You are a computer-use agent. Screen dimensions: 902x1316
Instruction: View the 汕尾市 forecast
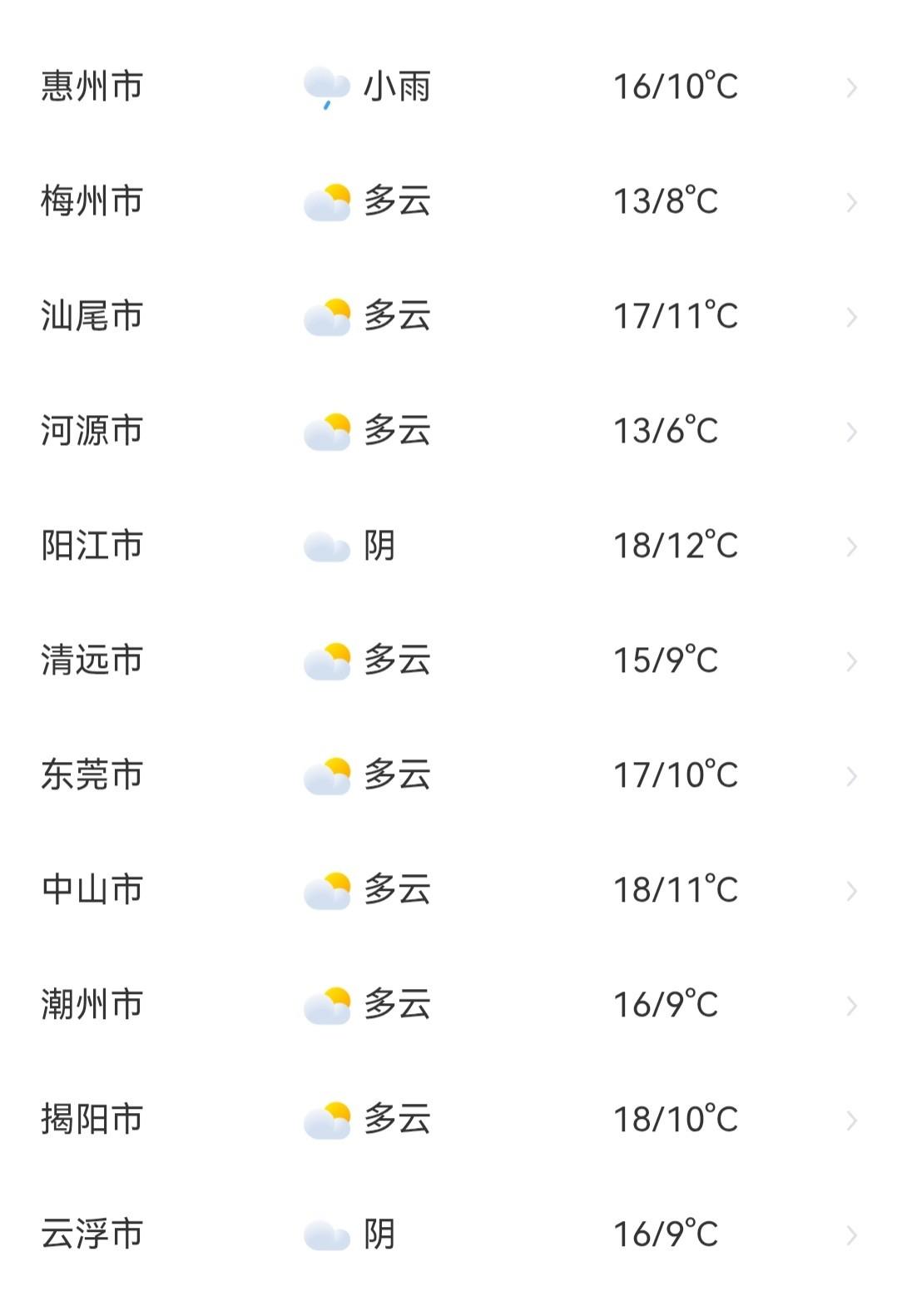tap(451, 316)
